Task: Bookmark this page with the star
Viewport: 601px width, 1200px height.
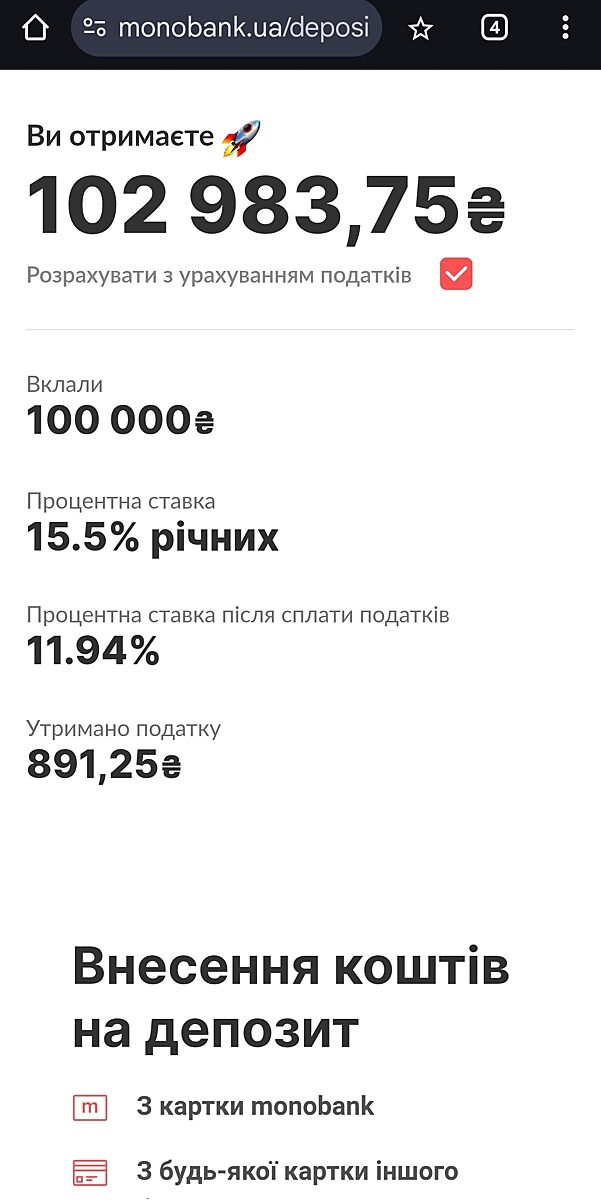Action: click(x=420, y=29)
